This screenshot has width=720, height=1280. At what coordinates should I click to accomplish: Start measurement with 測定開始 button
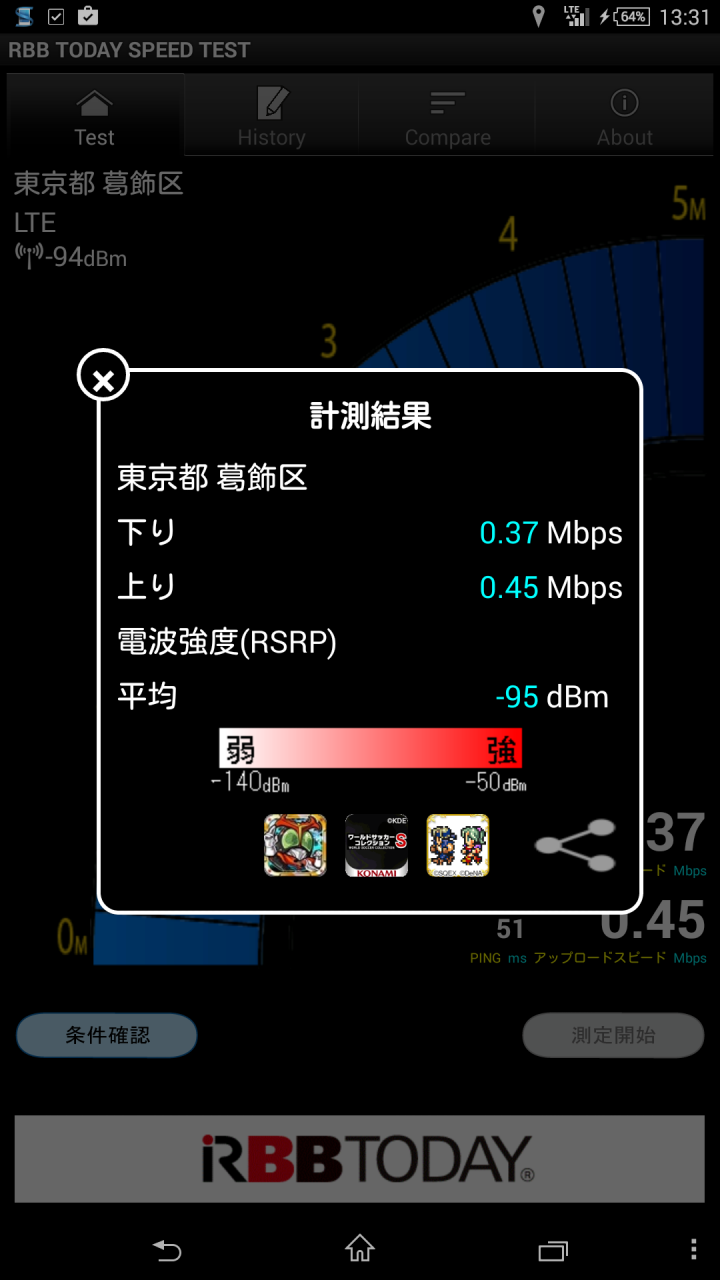[x=613, y=1035]
